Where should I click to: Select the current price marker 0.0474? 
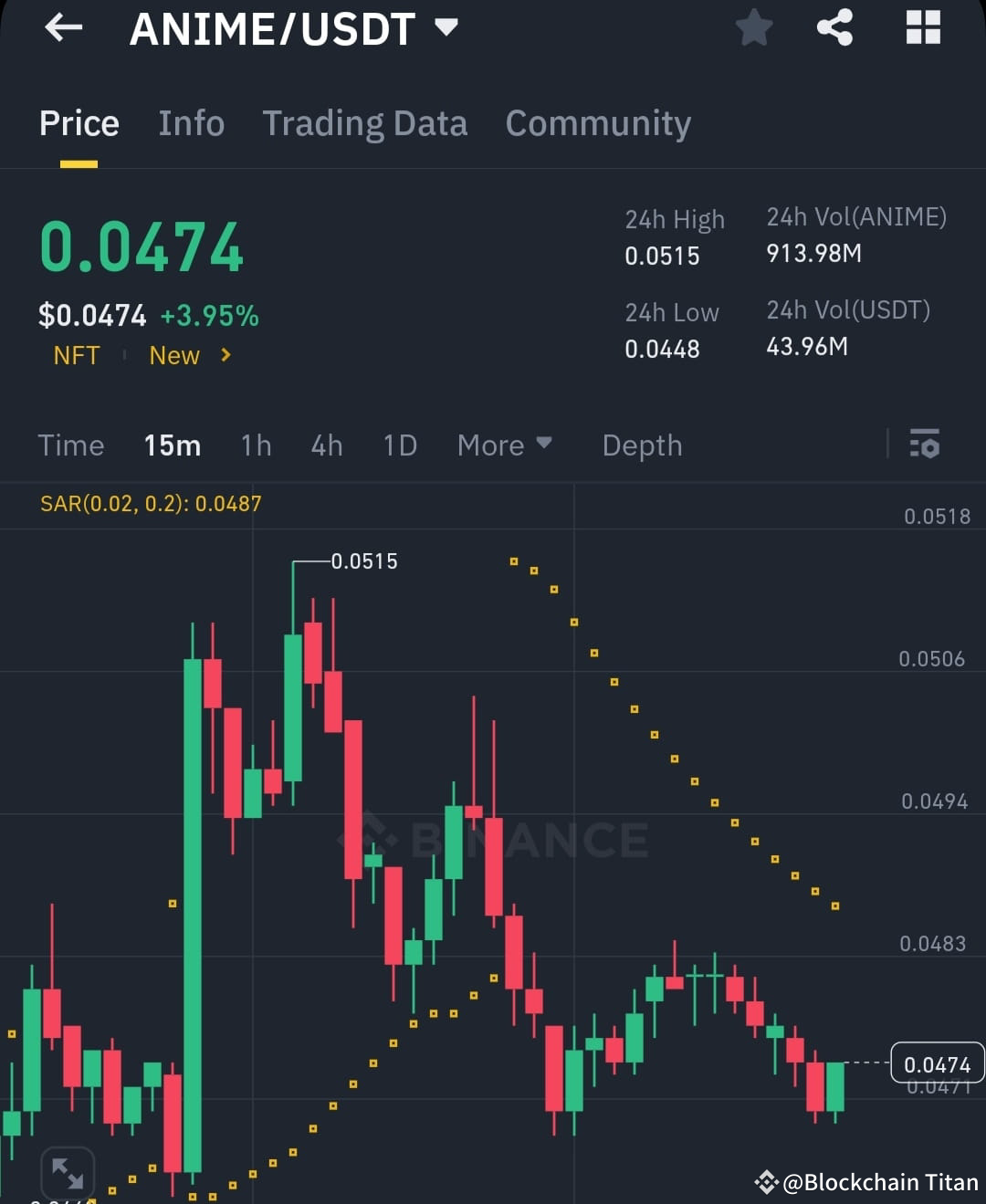(x=938, y=1063)
